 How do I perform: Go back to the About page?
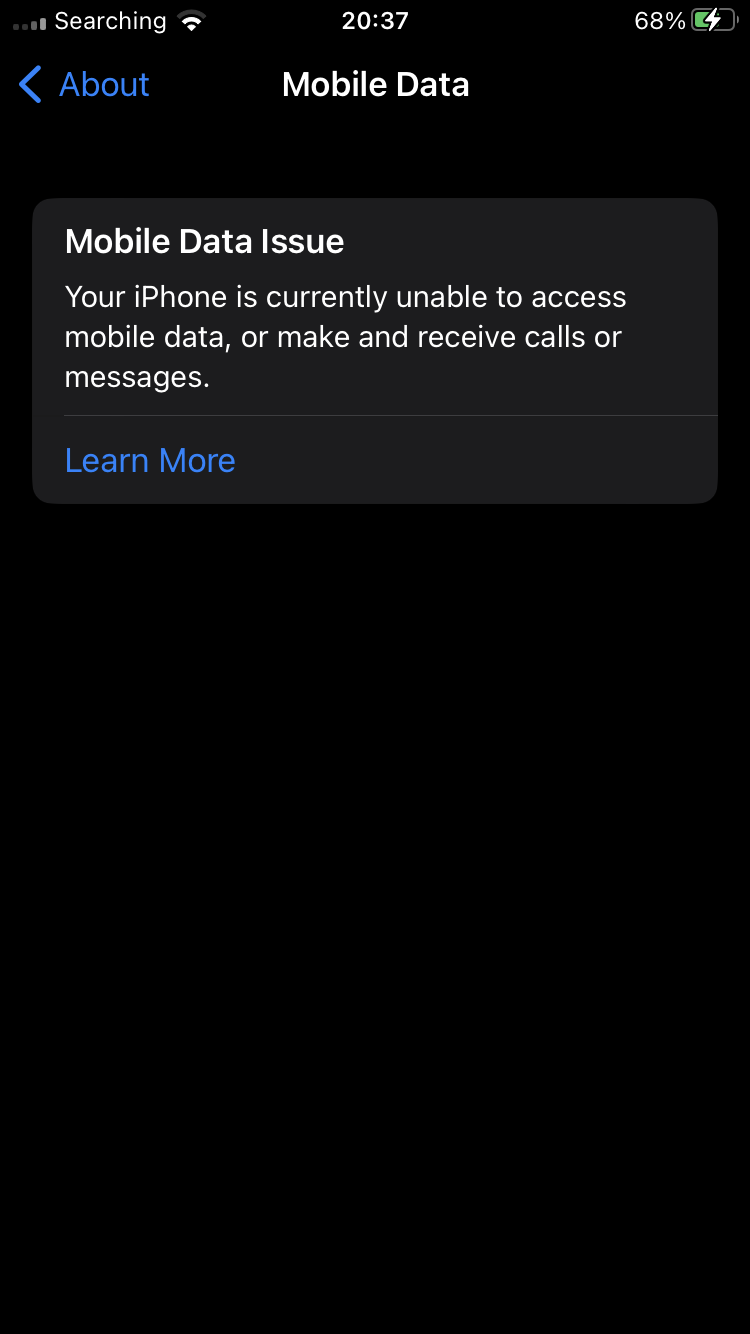[84, 85]
